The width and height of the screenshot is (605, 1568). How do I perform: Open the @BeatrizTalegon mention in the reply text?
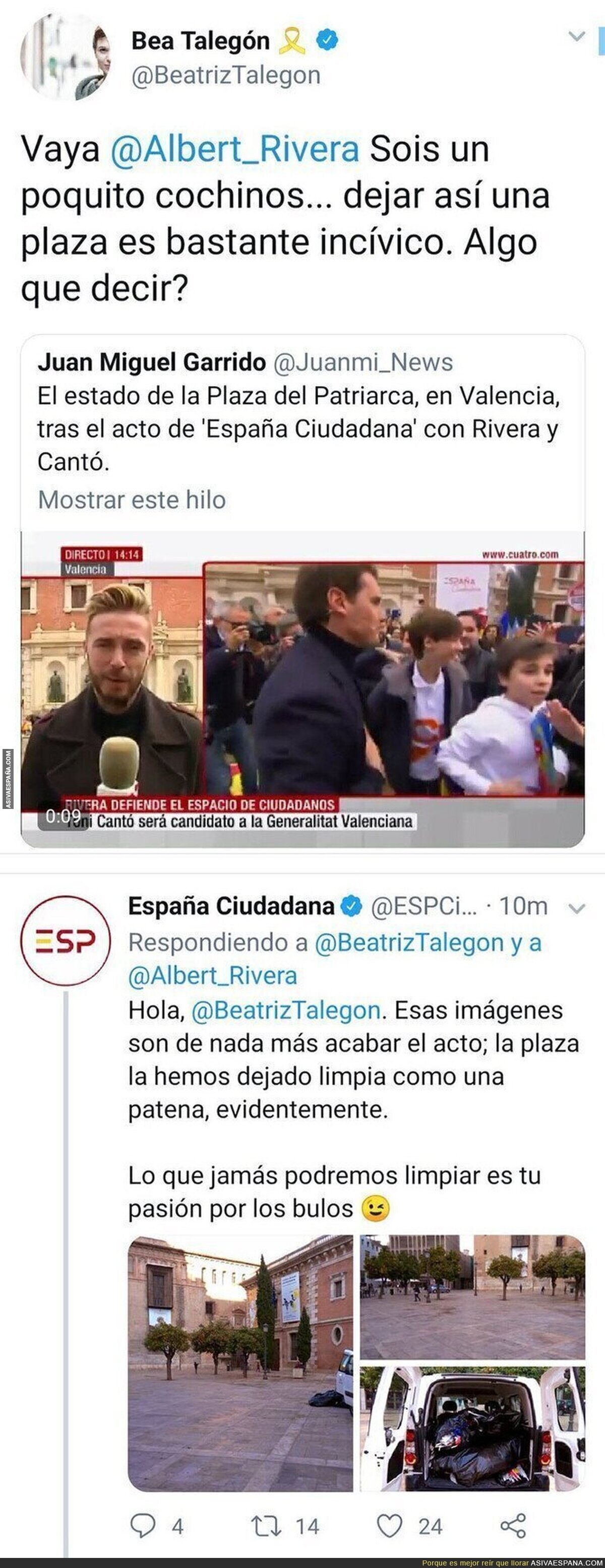[x=285, y=1011]
